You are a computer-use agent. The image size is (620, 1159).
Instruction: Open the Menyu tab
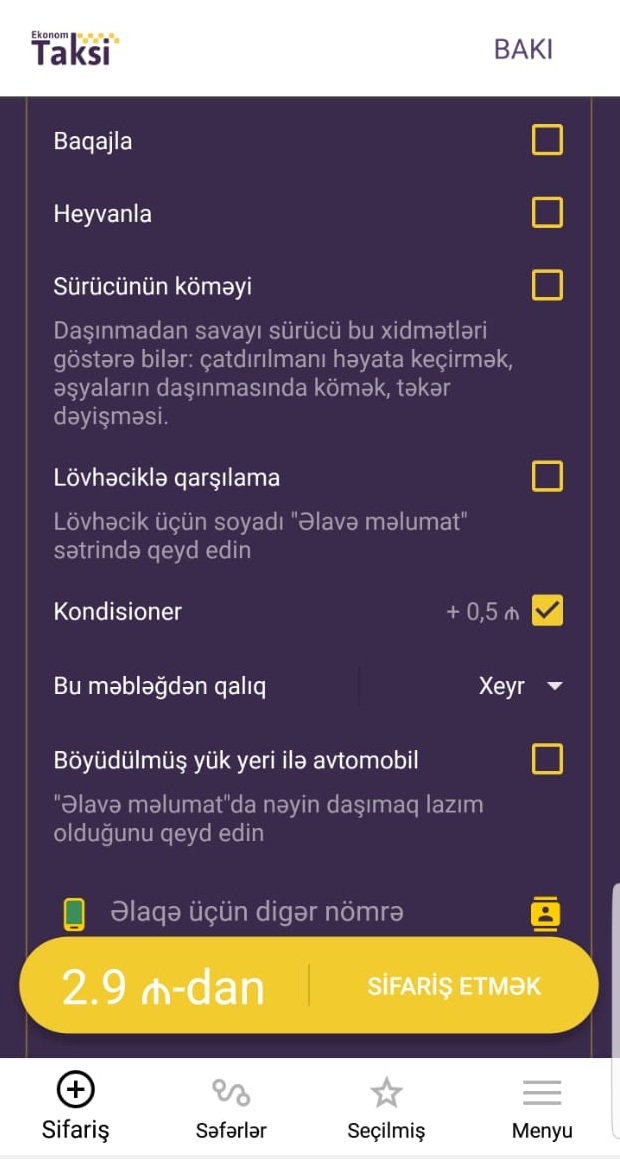click(542, 1107)
